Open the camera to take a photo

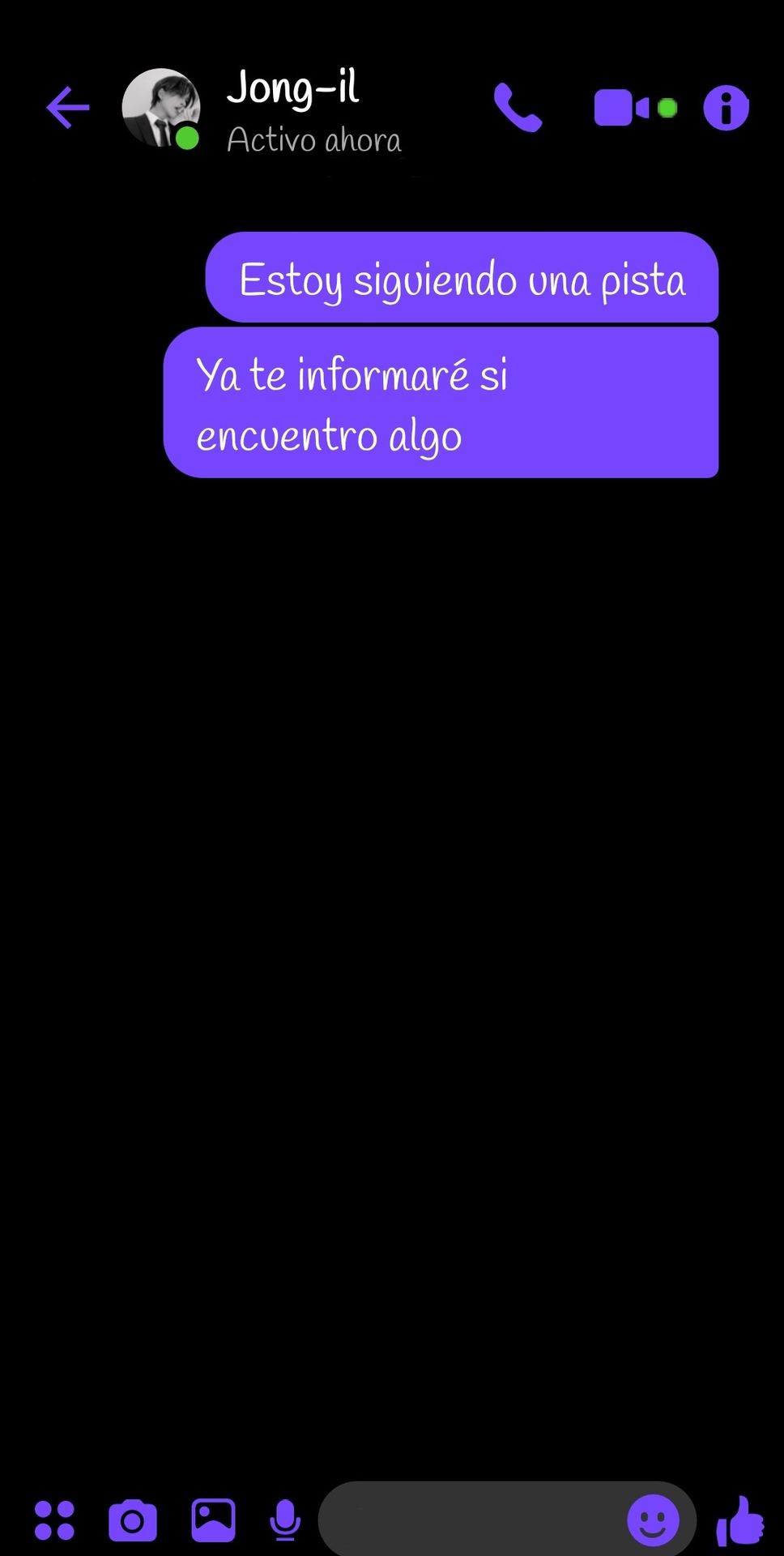[133, 1520]
